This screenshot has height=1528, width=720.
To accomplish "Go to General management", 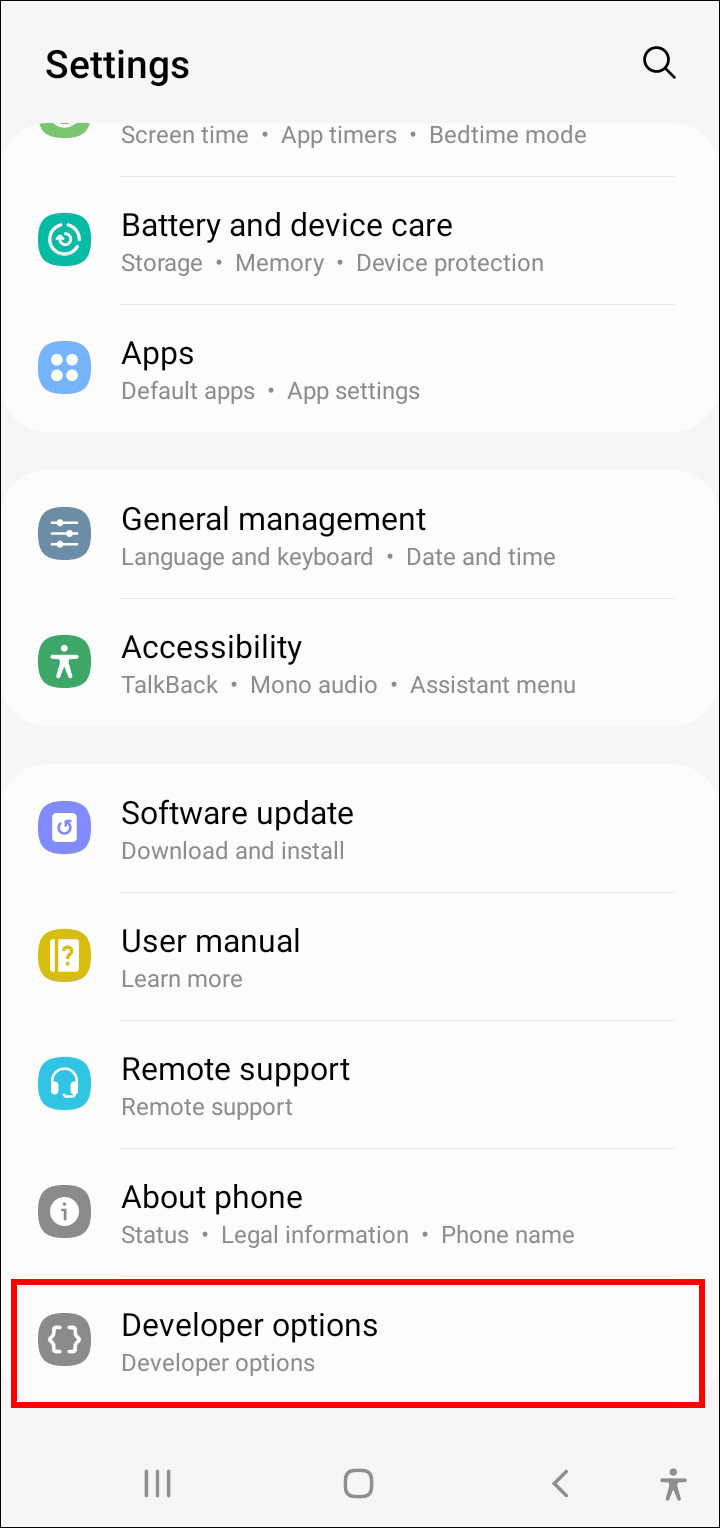I will [360, 535].
